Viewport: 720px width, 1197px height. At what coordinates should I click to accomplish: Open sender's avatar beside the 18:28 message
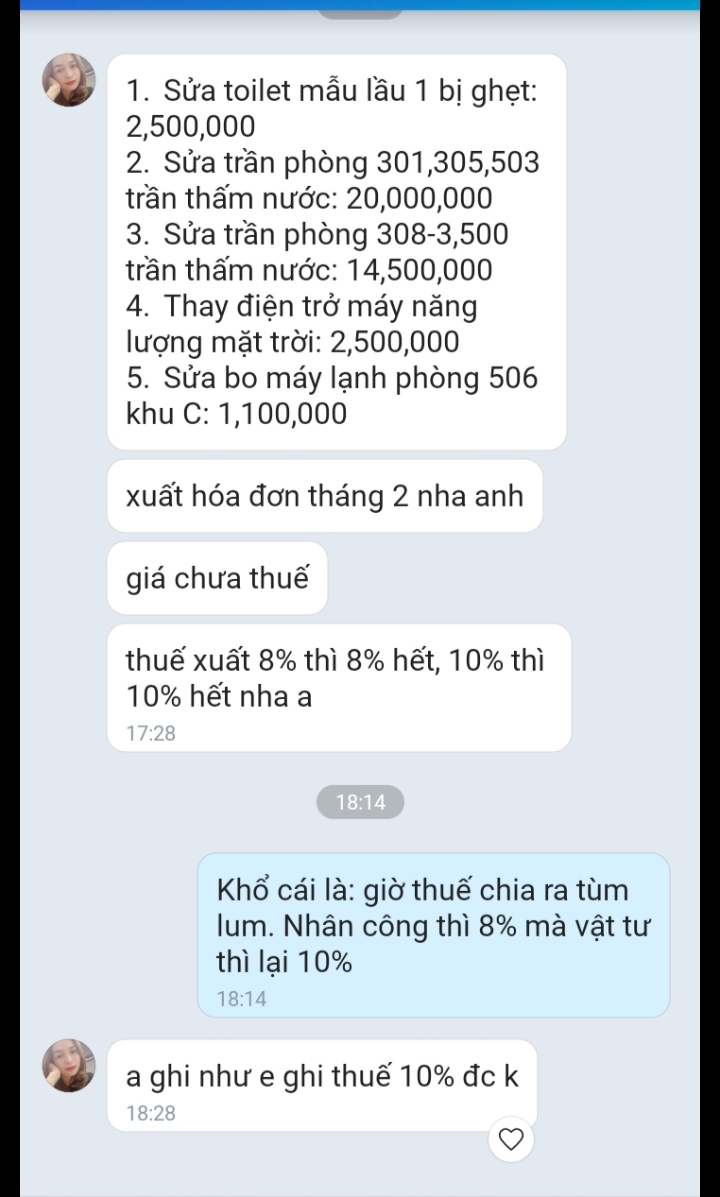69,1065
